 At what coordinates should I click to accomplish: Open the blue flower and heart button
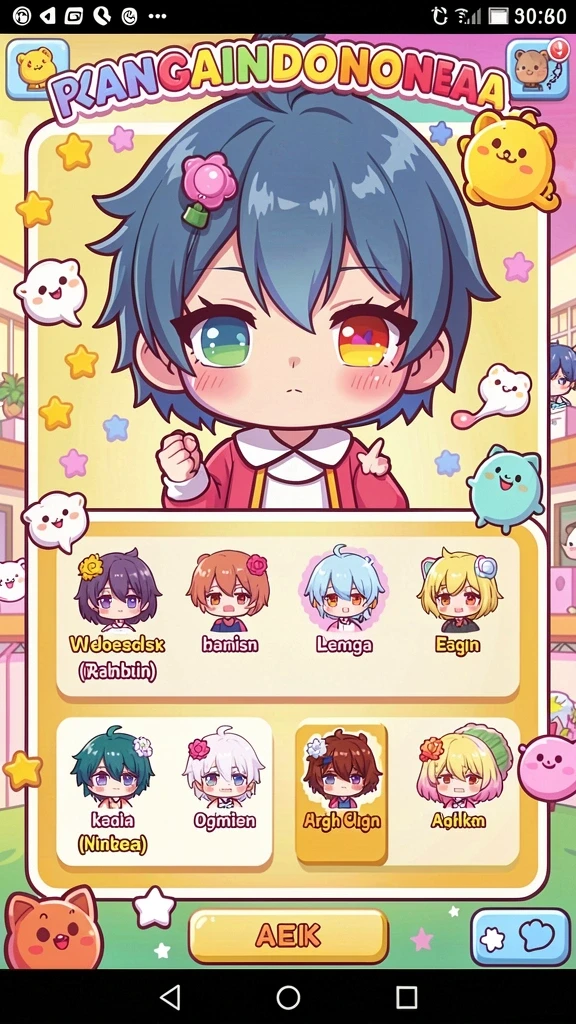[520, 937]
